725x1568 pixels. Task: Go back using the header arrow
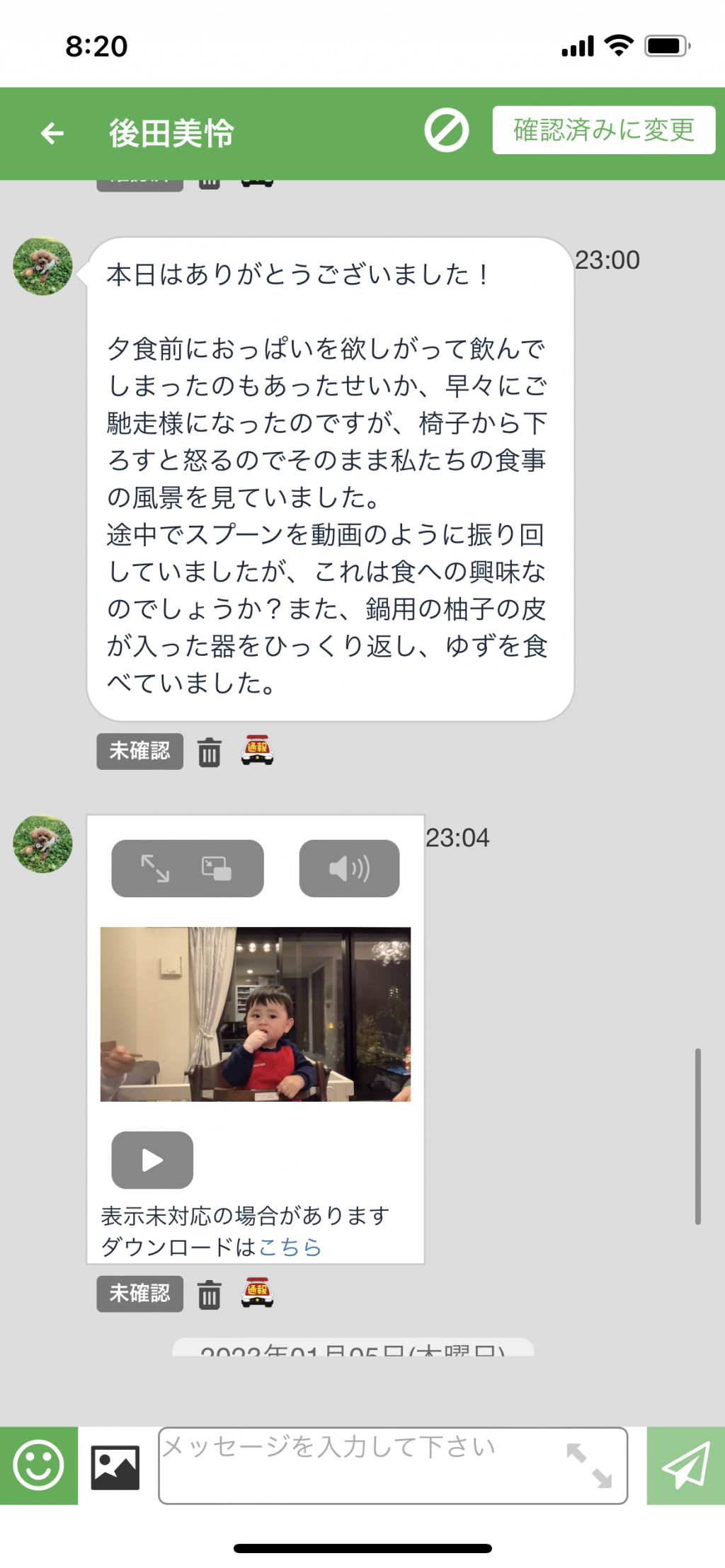tap(52, 133)
